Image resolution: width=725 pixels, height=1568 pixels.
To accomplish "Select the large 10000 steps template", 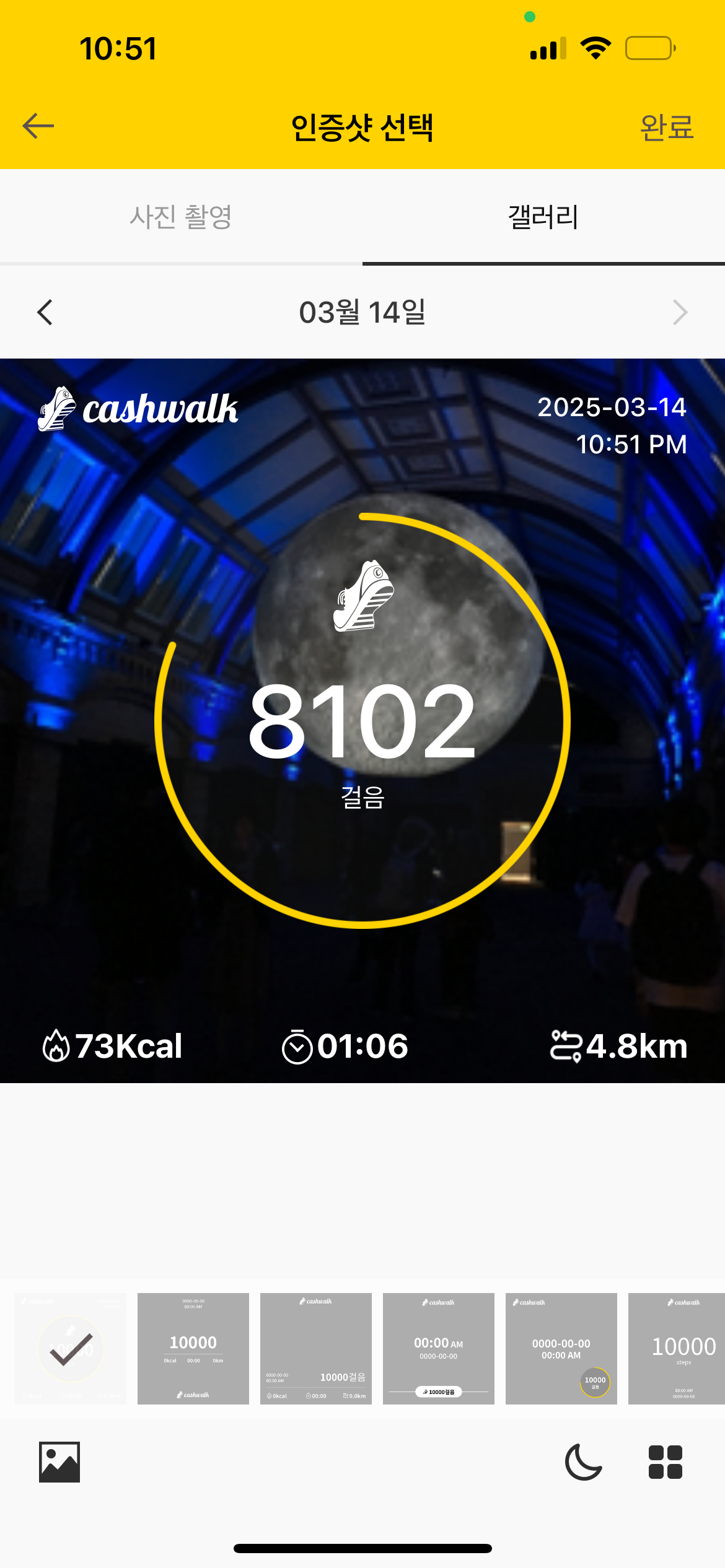I will [x=677, y=1349].
